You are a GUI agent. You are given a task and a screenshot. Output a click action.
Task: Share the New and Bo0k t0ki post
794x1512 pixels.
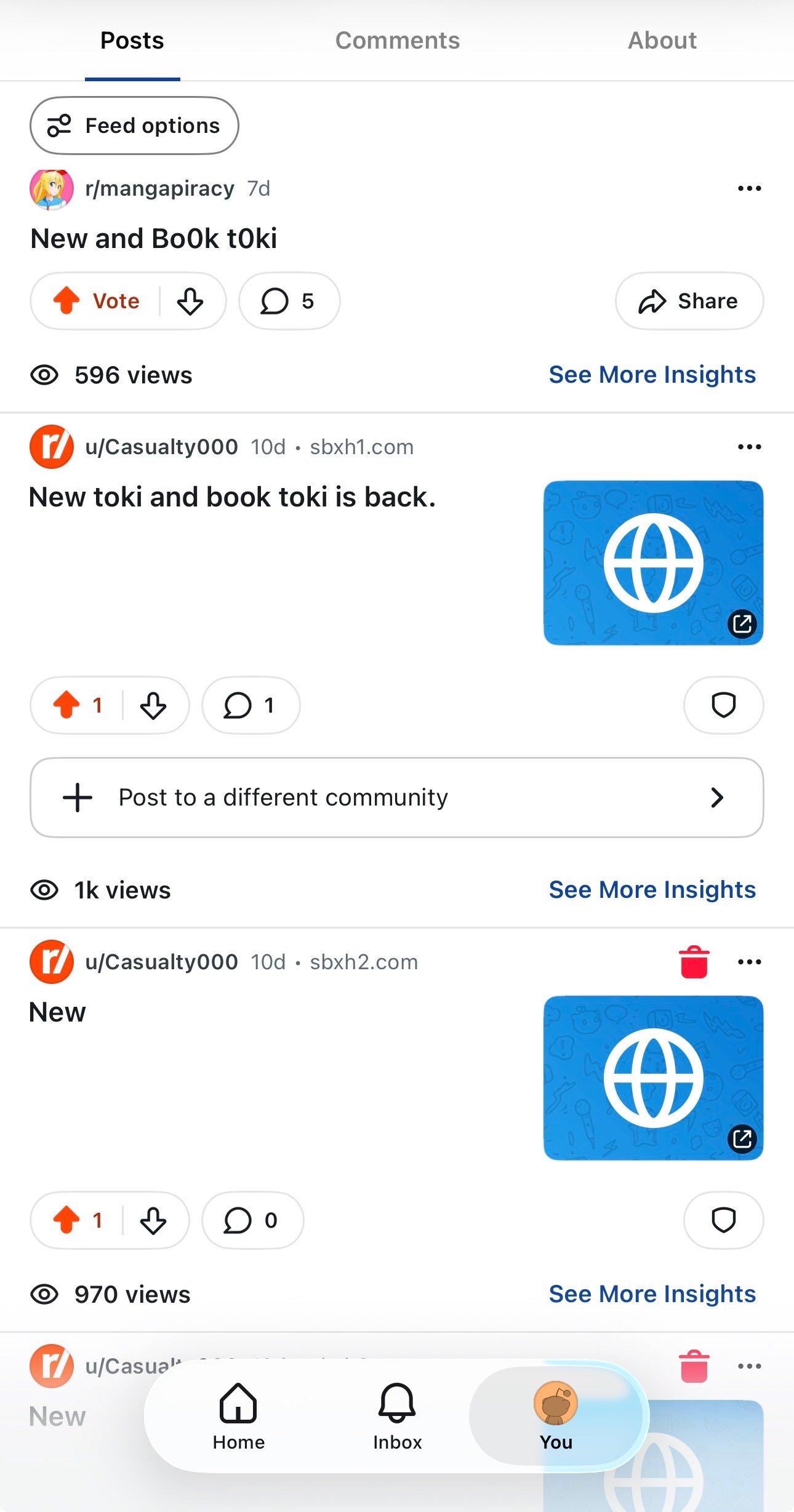click(x=689, y=301)
